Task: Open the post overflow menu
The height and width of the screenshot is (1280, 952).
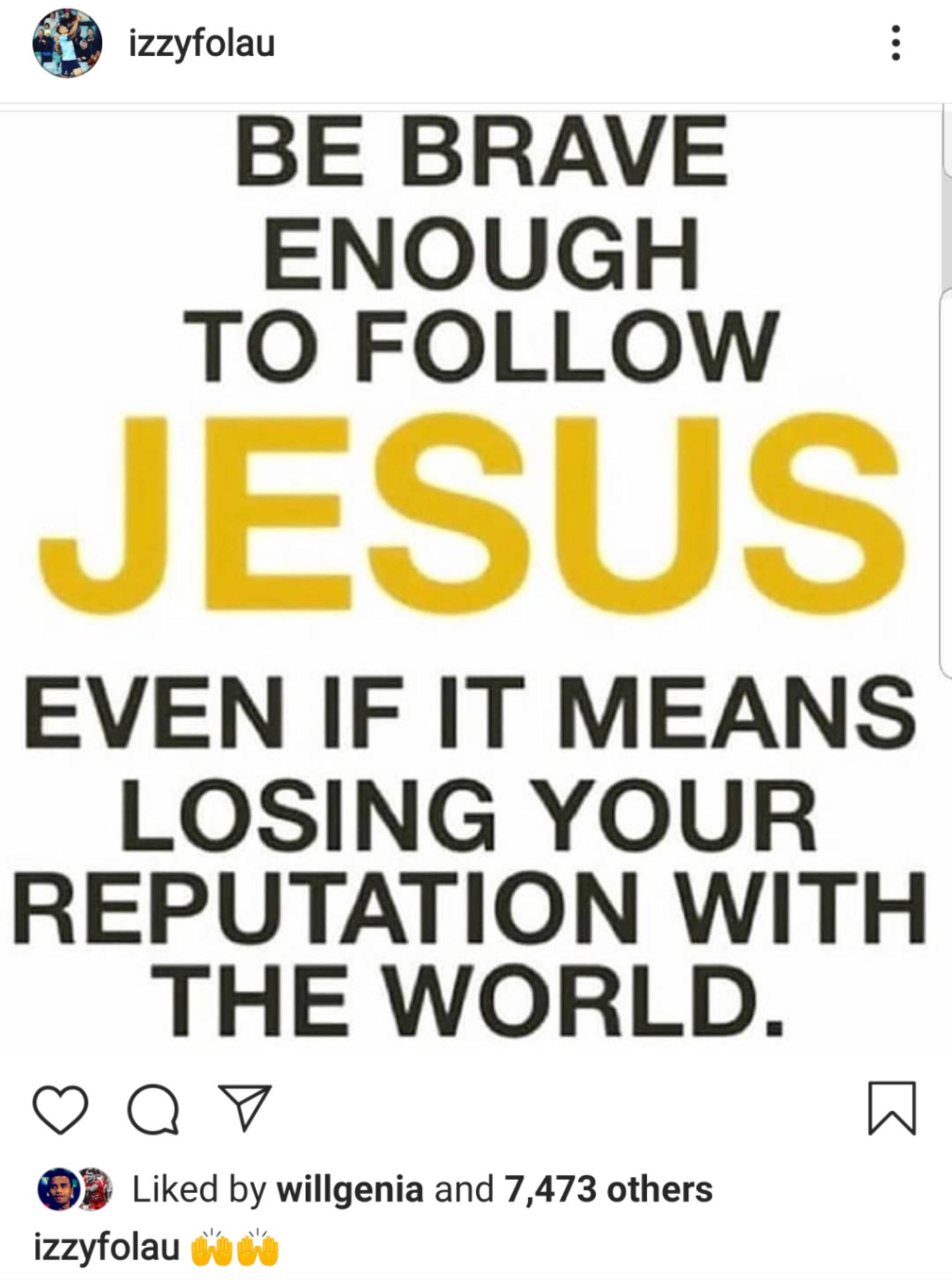Action: 895,44
